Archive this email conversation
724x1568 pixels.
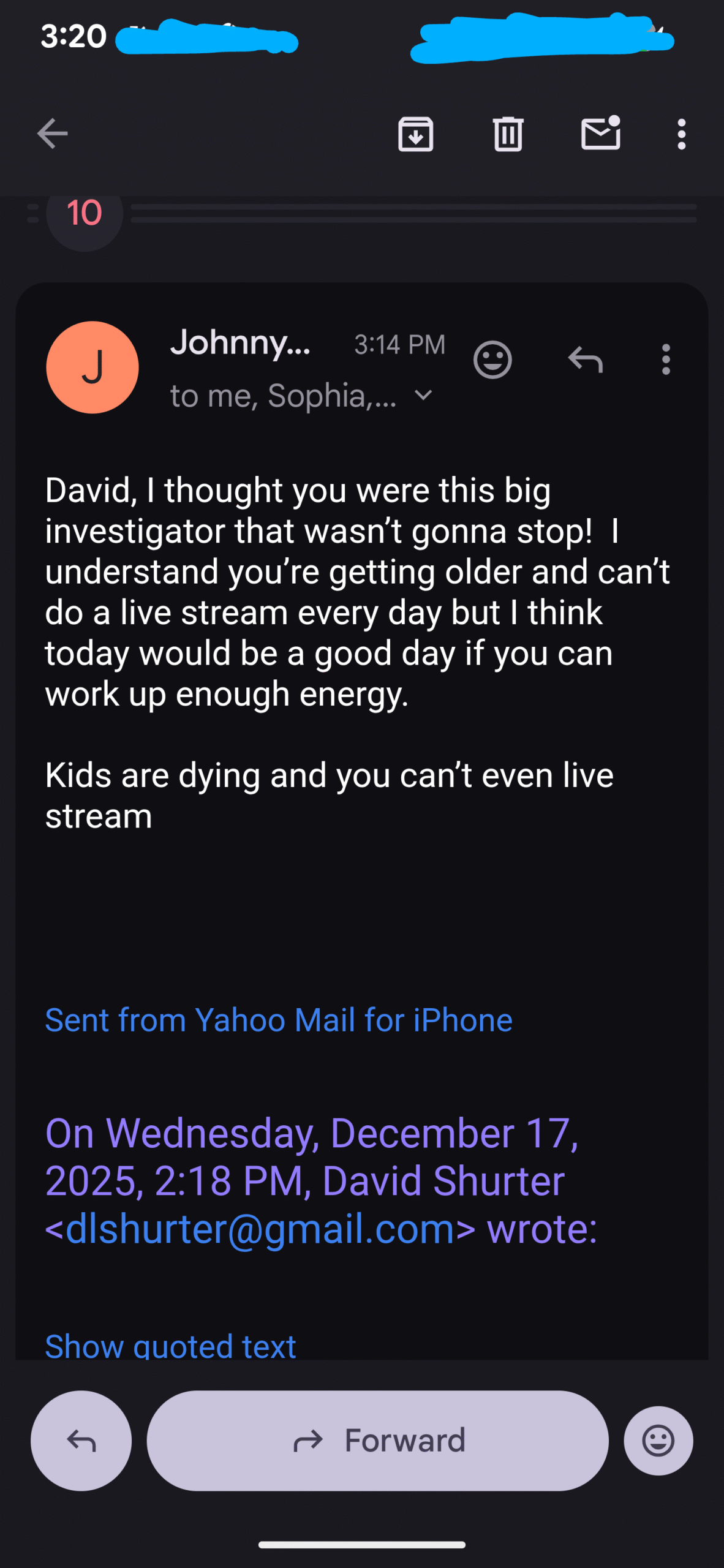pyautogui.click(x=416, y=134)
